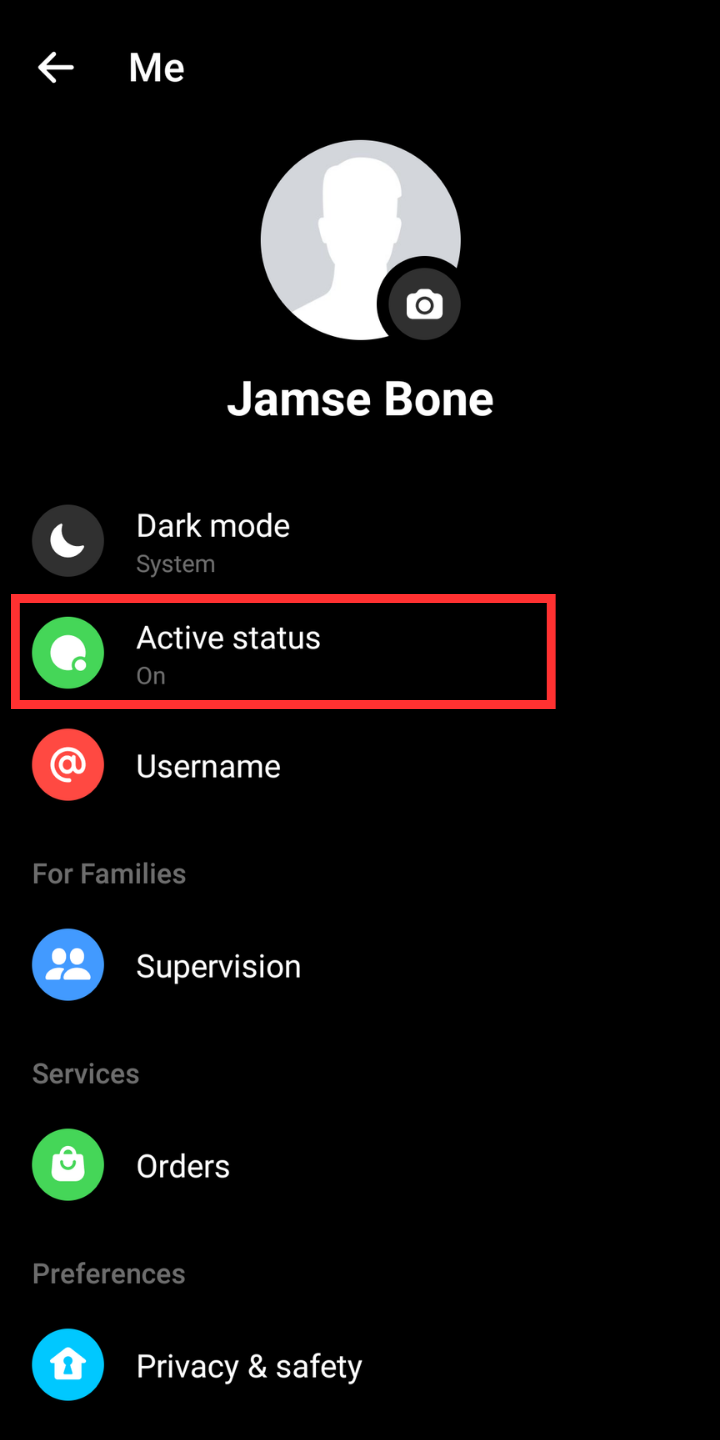The width and height of the screenshot is (720, 1440).
Task: Open Supervision under For Families
Action: point(218,966)
